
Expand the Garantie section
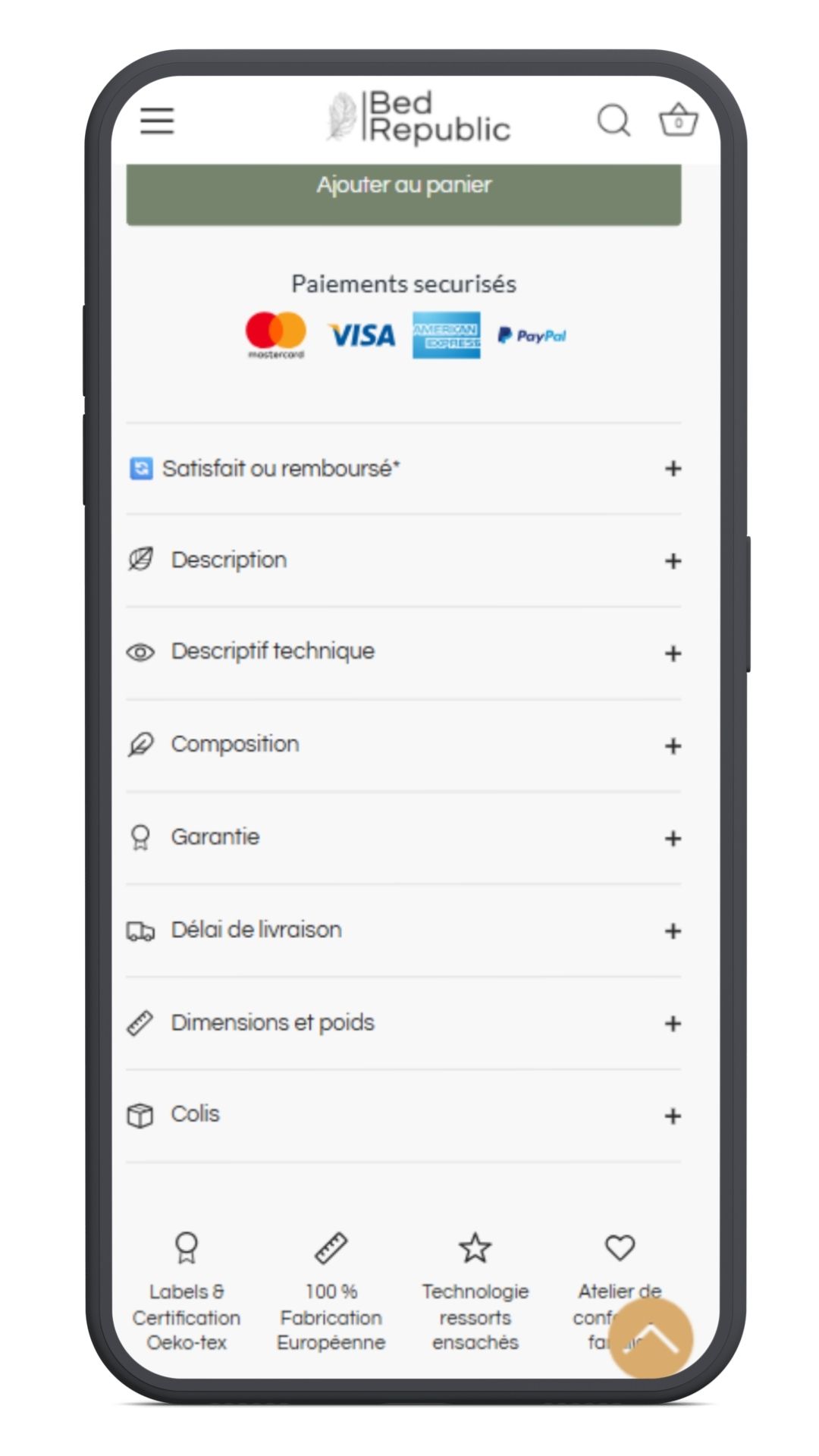(x=403, y=837)
